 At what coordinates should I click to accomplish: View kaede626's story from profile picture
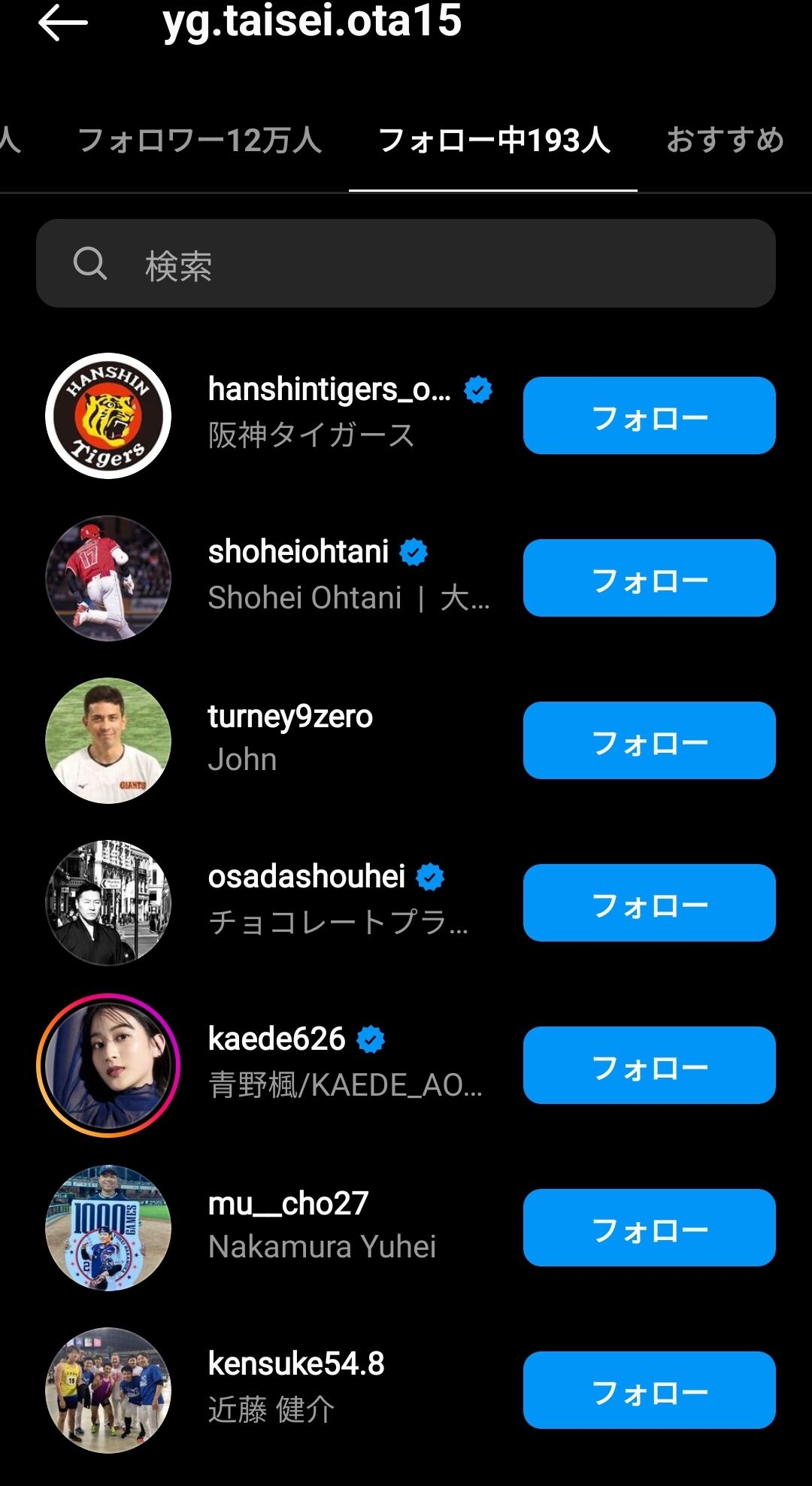point(108,1066)
